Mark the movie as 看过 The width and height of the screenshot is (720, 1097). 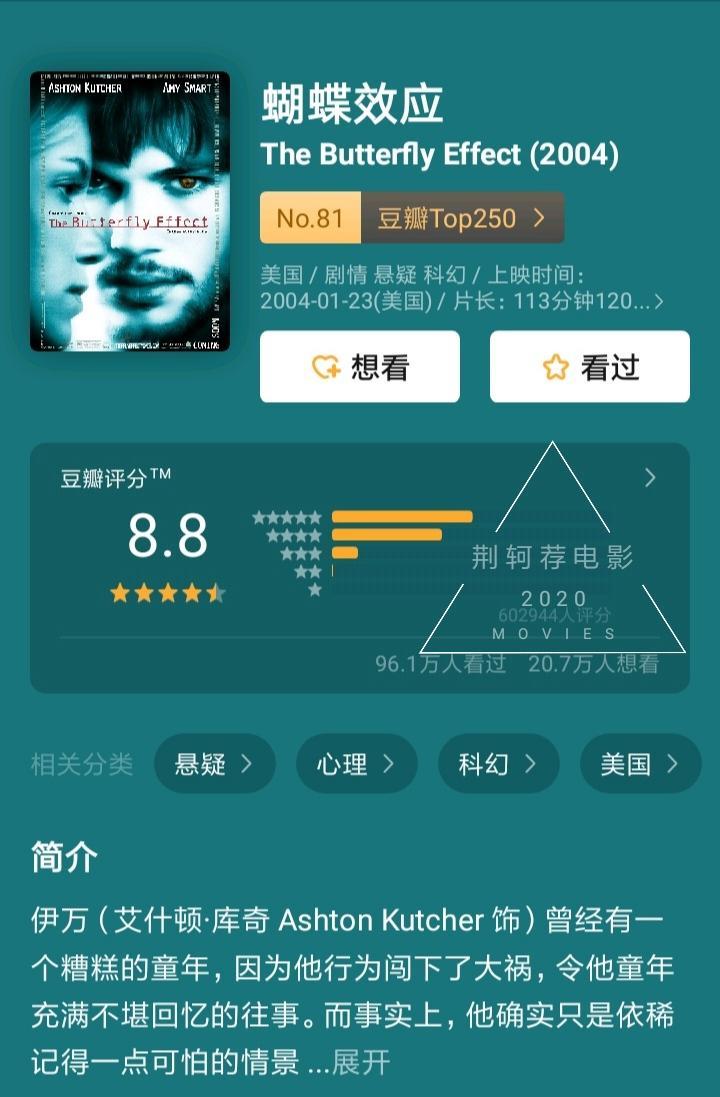coord(590,367)
